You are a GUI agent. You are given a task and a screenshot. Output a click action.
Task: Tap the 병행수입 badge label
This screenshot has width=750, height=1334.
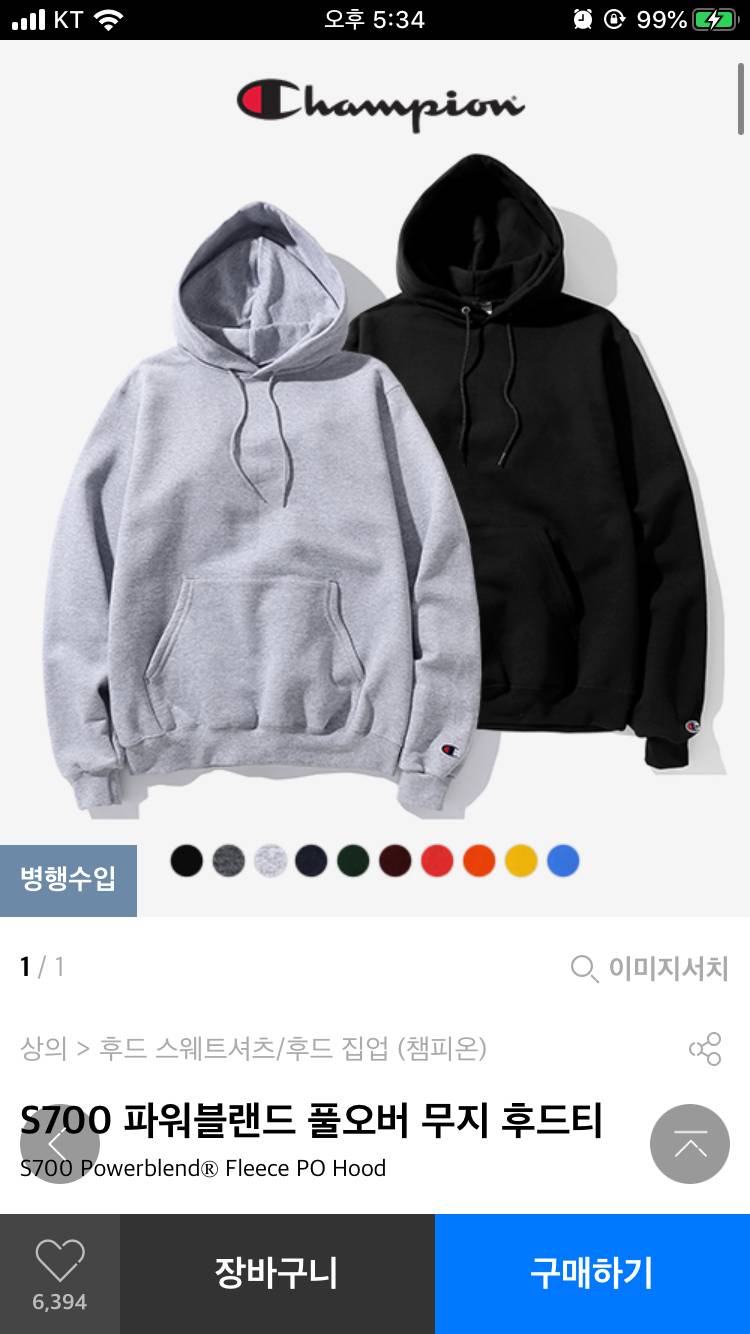point(68,880)
